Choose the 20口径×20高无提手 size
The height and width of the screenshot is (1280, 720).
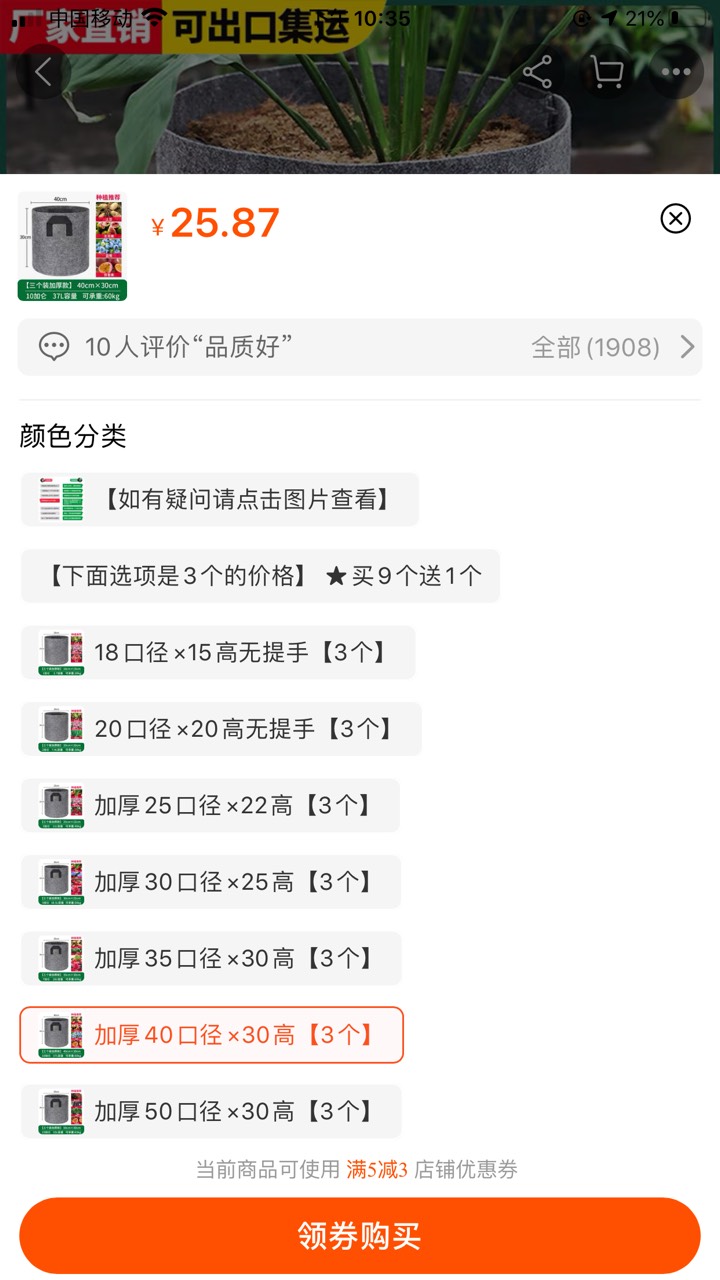pos(221,729)
